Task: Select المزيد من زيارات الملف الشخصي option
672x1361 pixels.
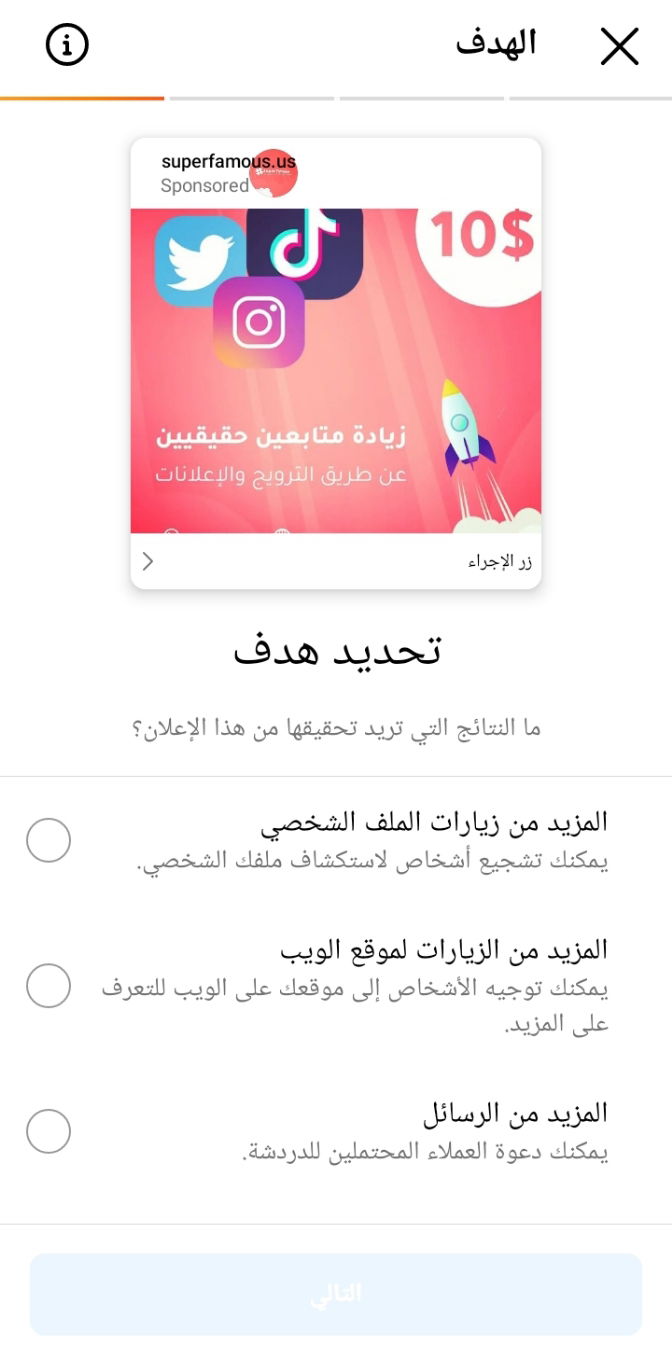Action: tap(48, 840)
